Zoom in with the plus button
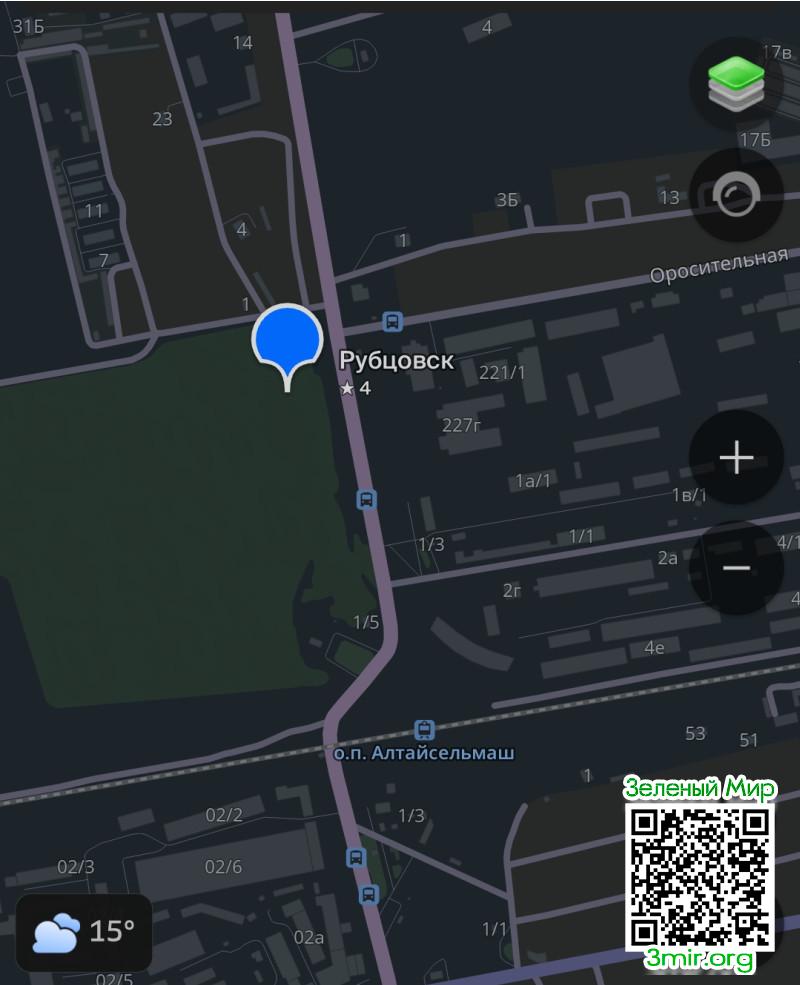Screen dimensions: 800x985 coord(736,458)
